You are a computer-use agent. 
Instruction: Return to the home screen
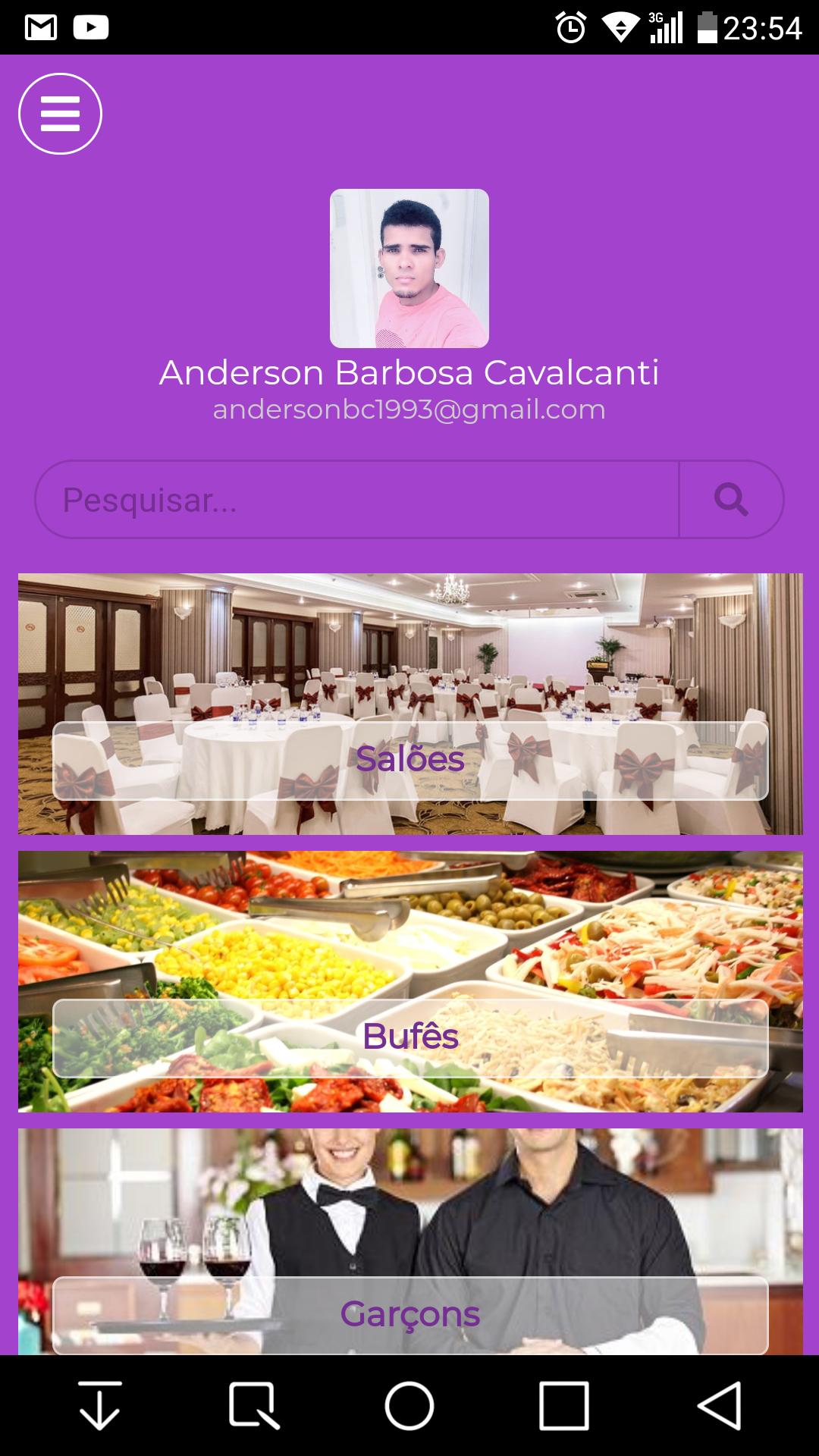pos(409,1405)
